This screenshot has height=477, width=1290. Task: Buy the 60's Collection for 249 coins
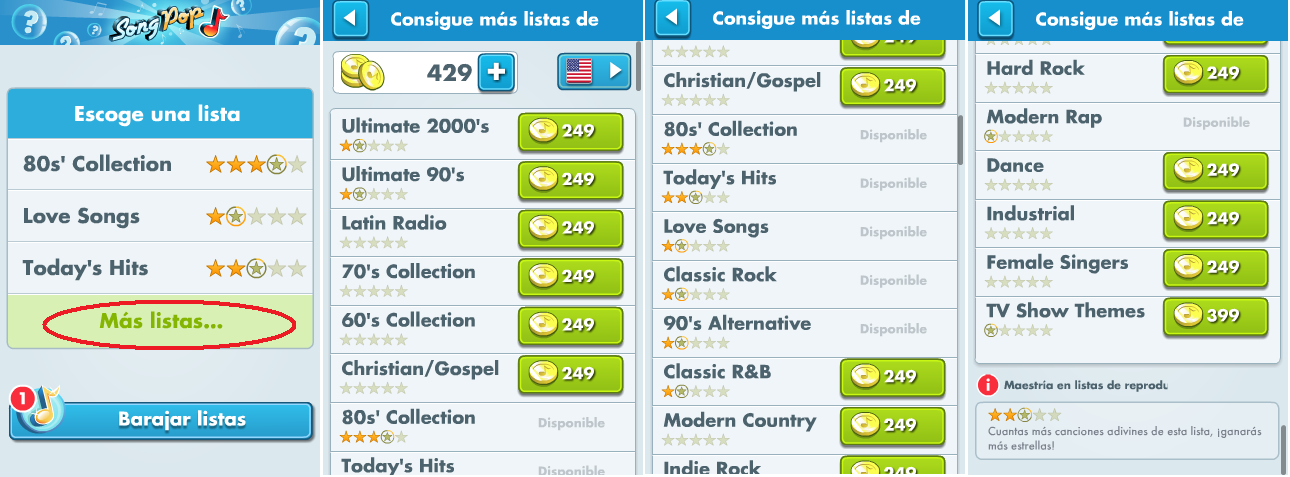pos(570,325)
